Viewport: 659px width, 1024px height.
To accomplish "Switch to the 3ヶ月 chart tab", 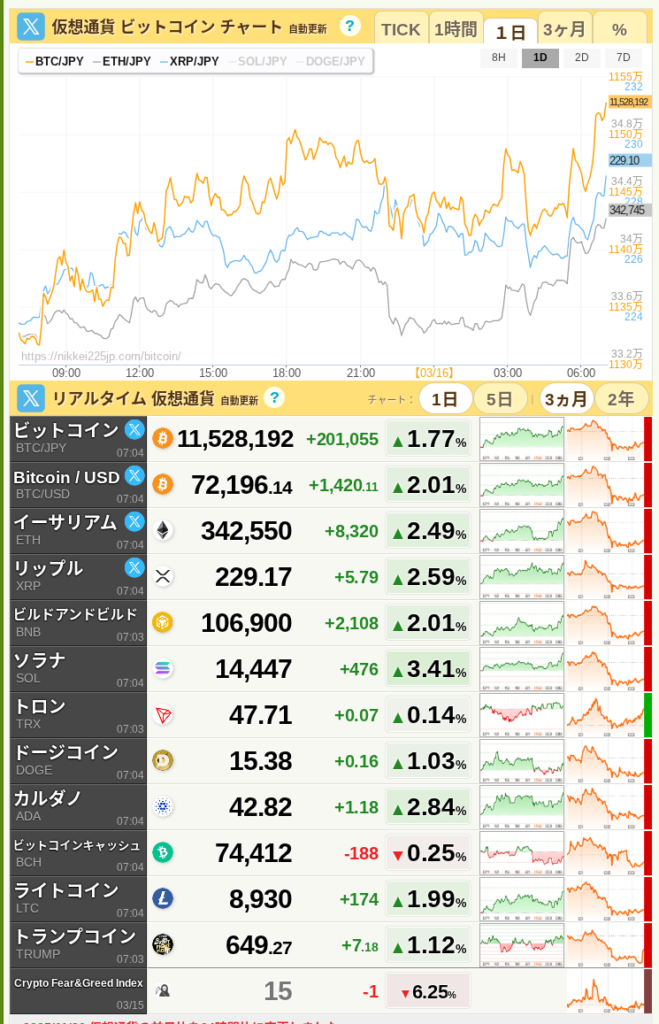I will pyautogui.click(x=564, y=30).
